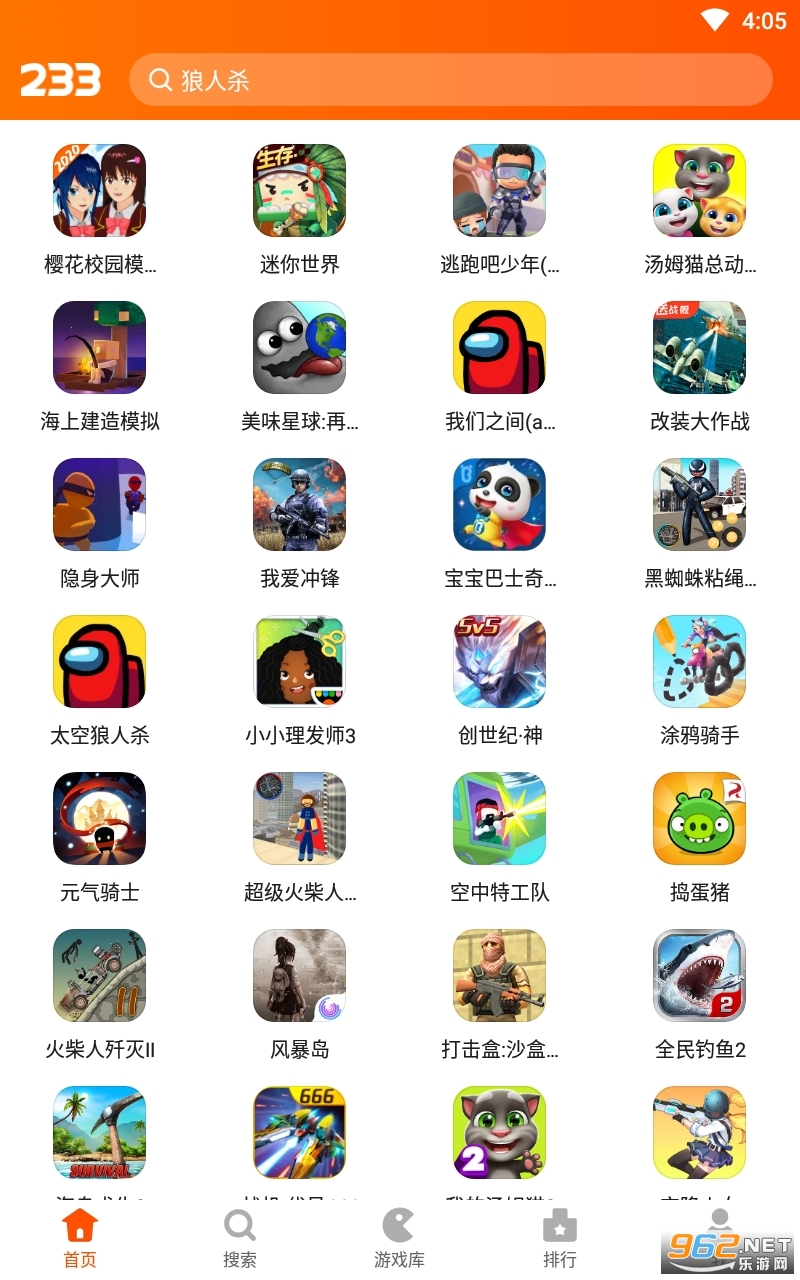Open the 隐身大师 game icon
This screenshot has width=800, height=1280.
99,504
